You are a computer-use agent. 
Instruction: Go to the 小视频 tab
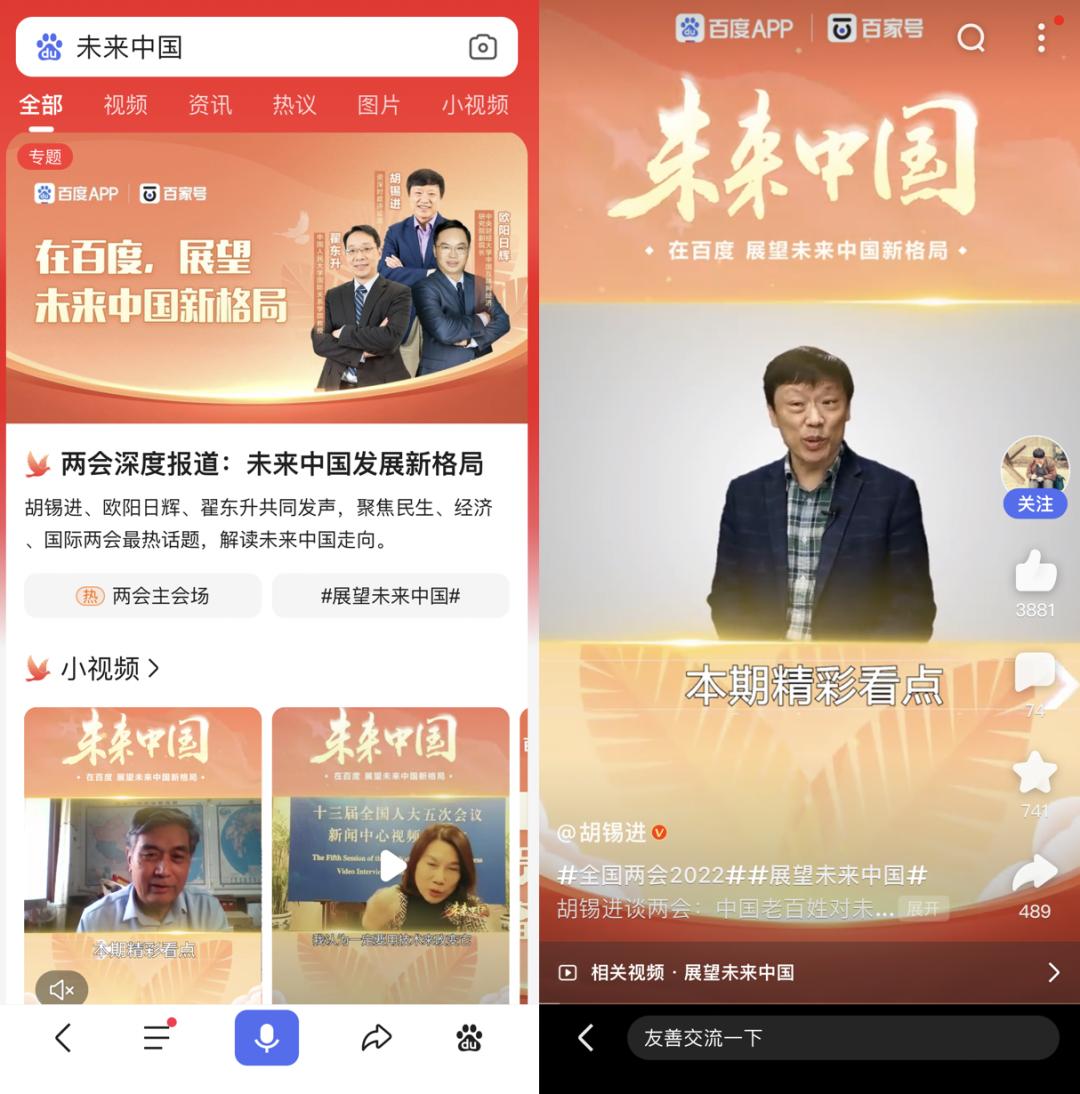475,105
